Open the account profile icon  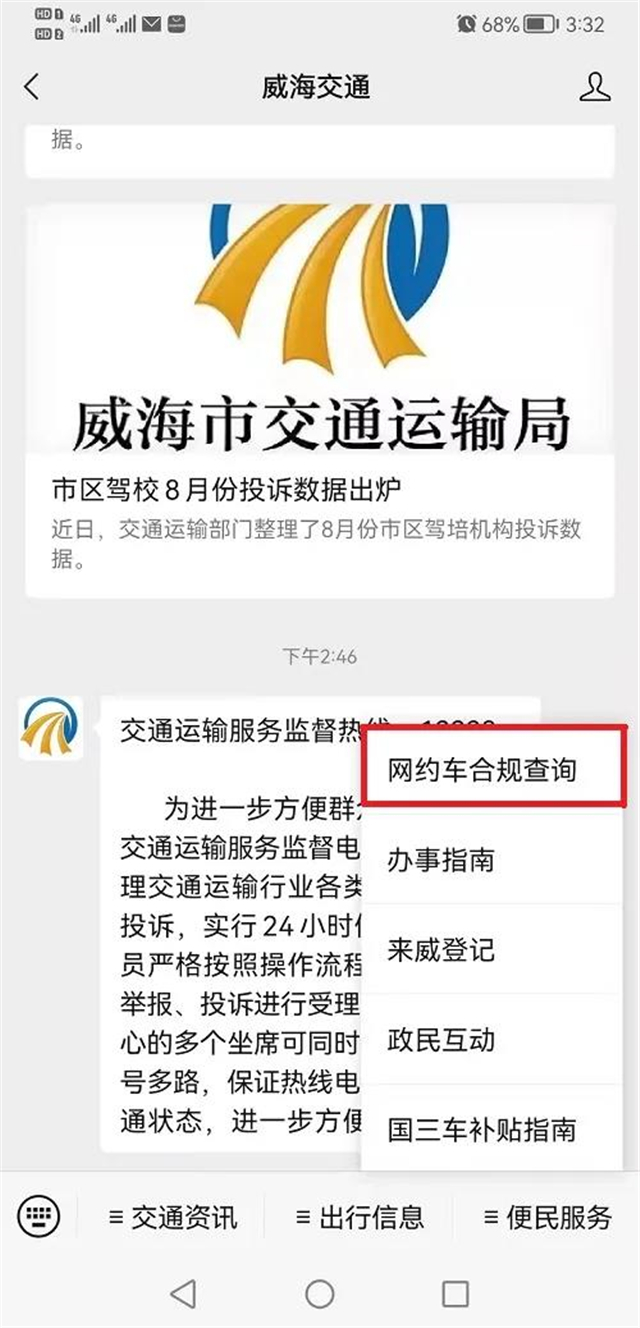(595, 86)
